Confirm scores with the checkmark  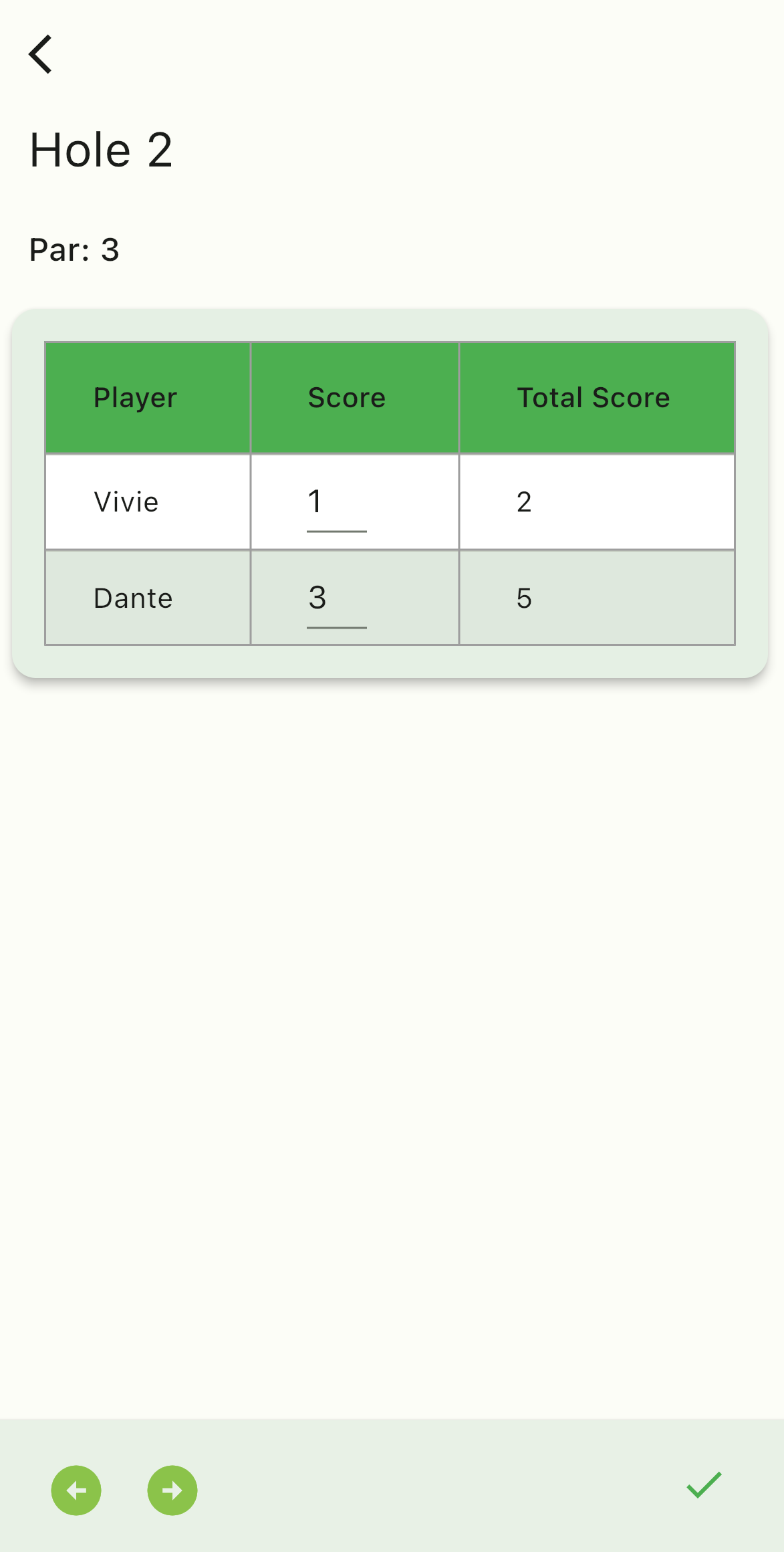tap(704, 1485)
